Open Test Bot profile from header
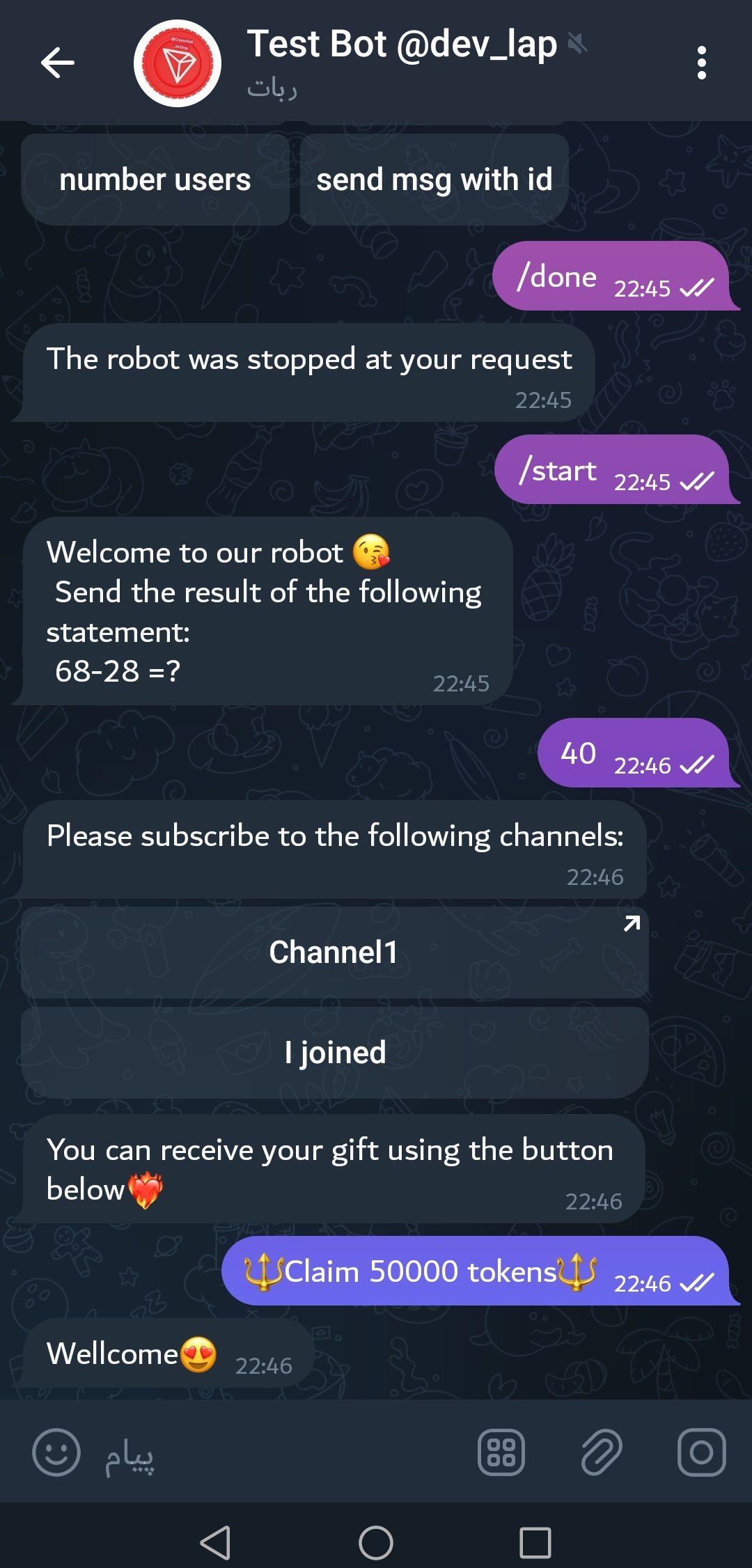The width and height of the screenshot is (752, 1568). tap(400, 61)
